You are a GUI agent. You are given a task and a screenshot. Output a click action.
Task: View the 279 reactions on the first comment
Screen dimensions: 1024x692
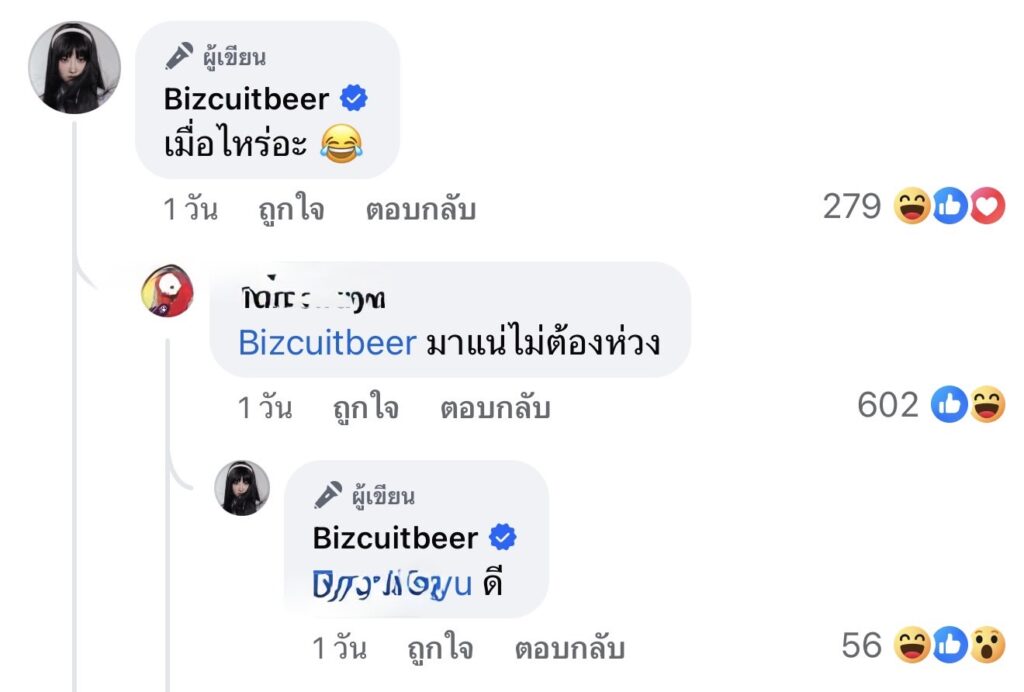click(912, 207)
